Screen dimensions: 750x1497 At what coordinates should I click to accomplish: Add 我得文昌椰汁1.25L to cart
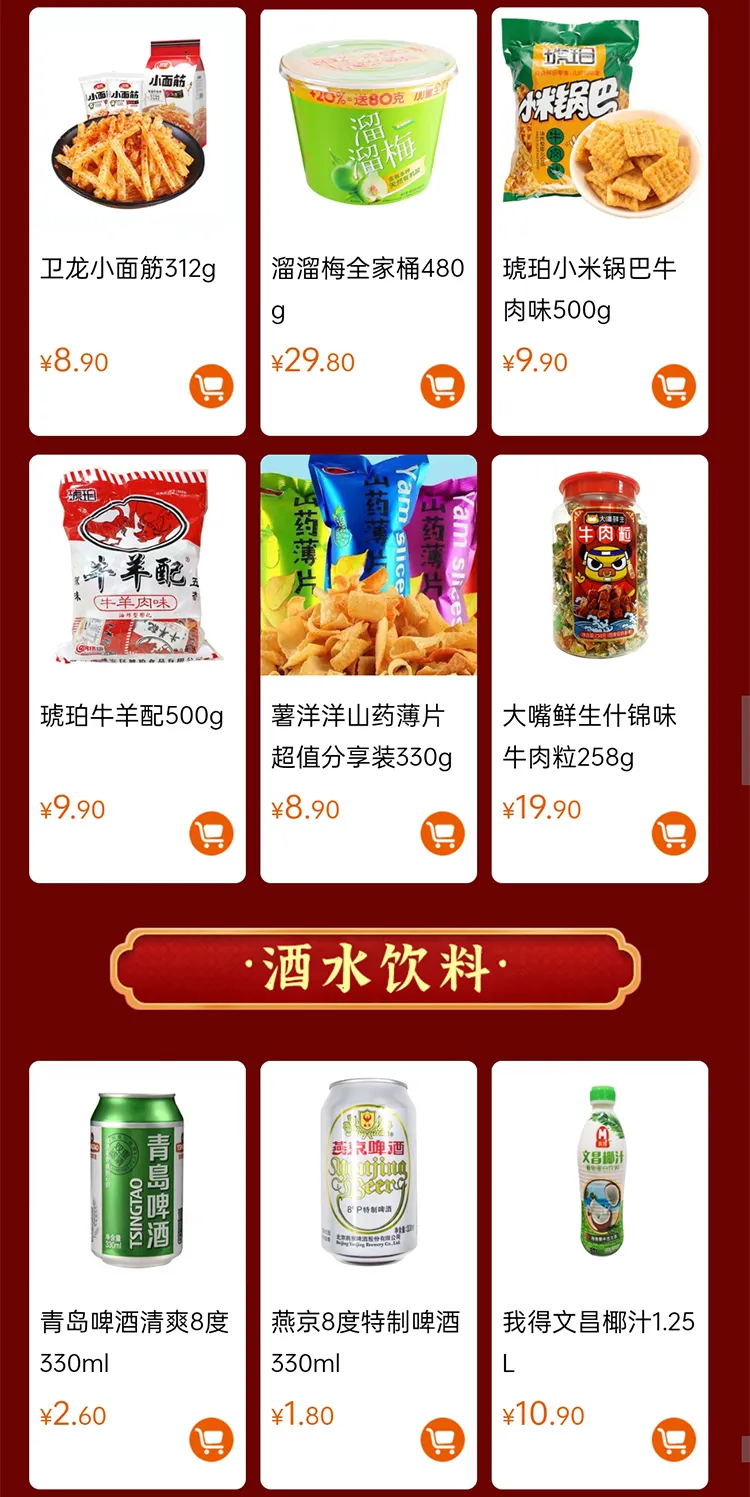[x=674, y=1440]
